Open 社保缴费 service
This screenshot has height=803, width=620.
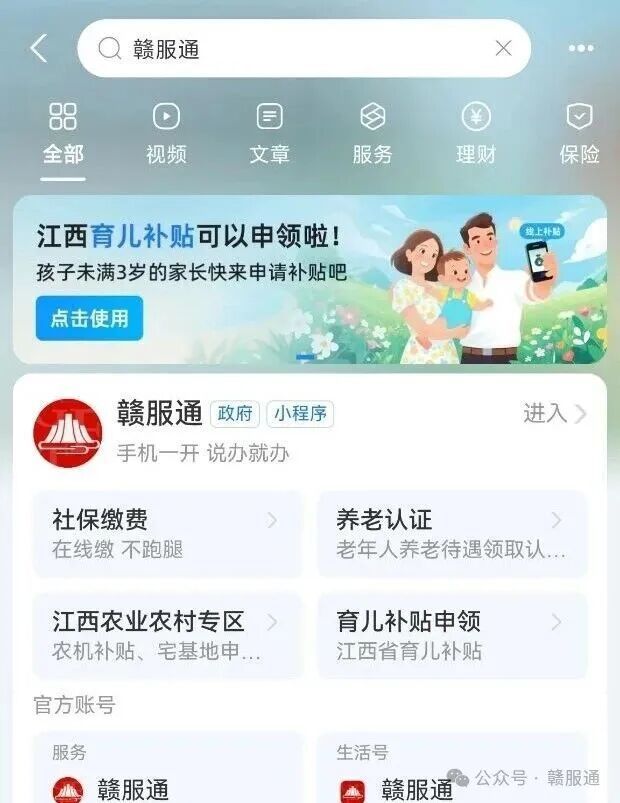pos(167,534)
